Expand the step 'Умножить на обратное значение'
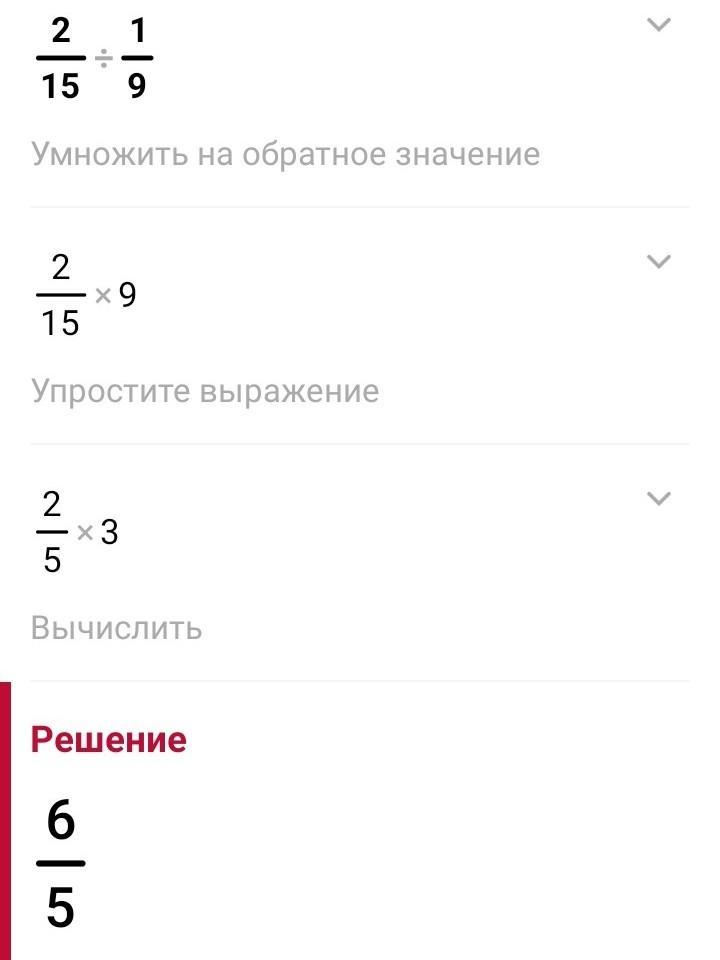Viewport: 720px width, 960px height. pyautogui.click(x=658, y=26)
